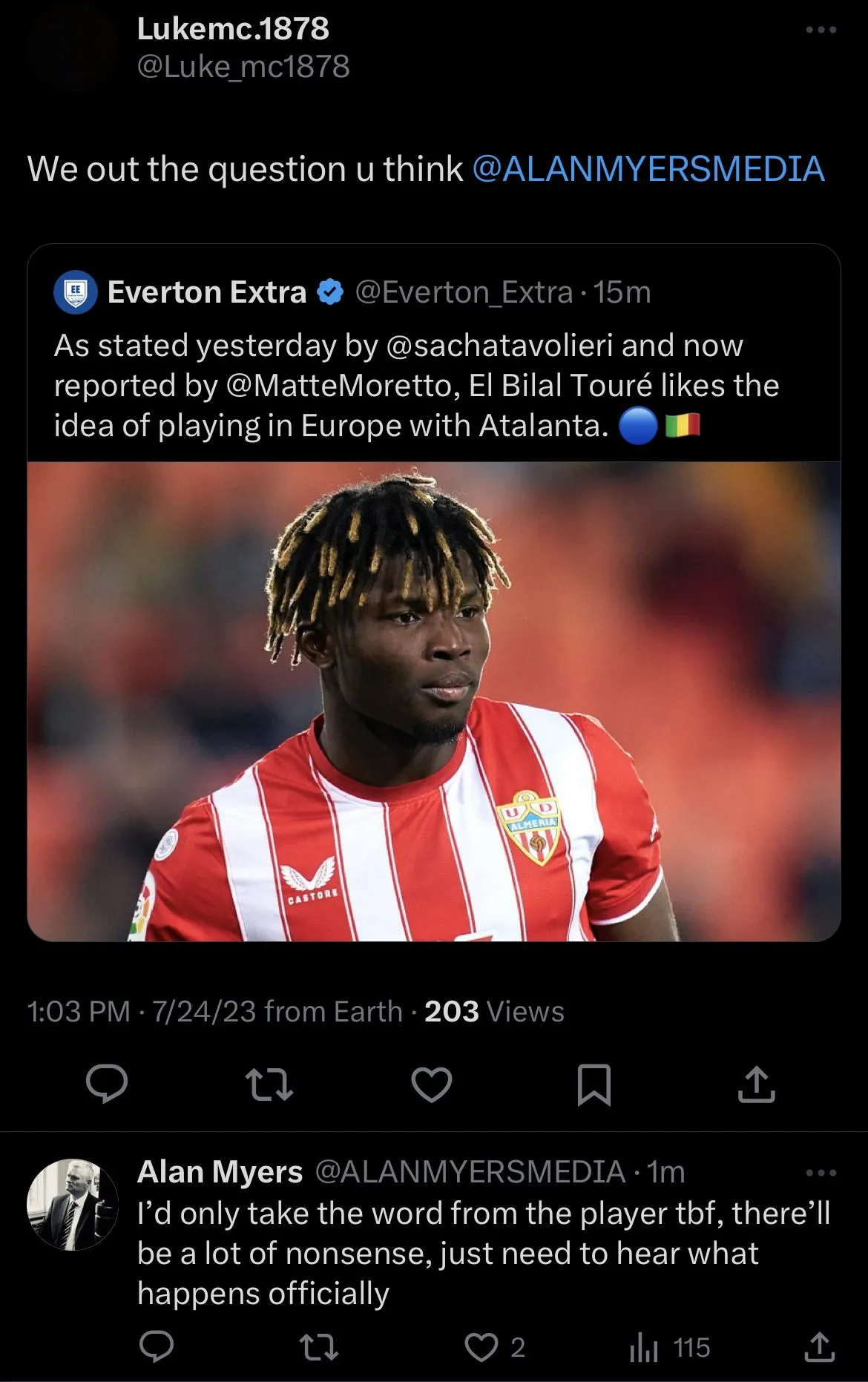View Alan Myers' profile picture
Viewport: 868px width, 1382px height.
point(72,1204)
